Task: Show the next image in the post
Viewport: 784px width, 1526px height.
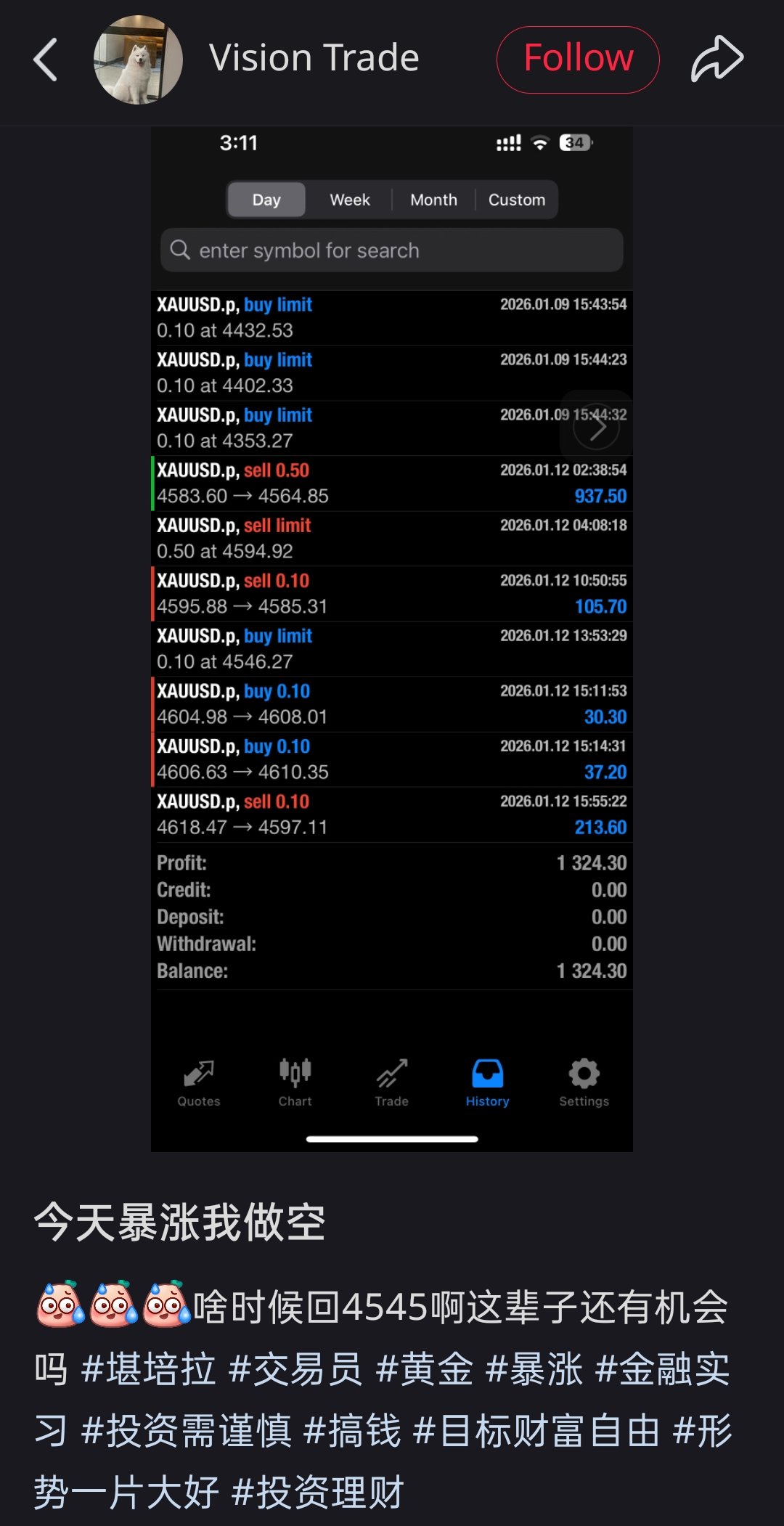Action: coord(596,428)
